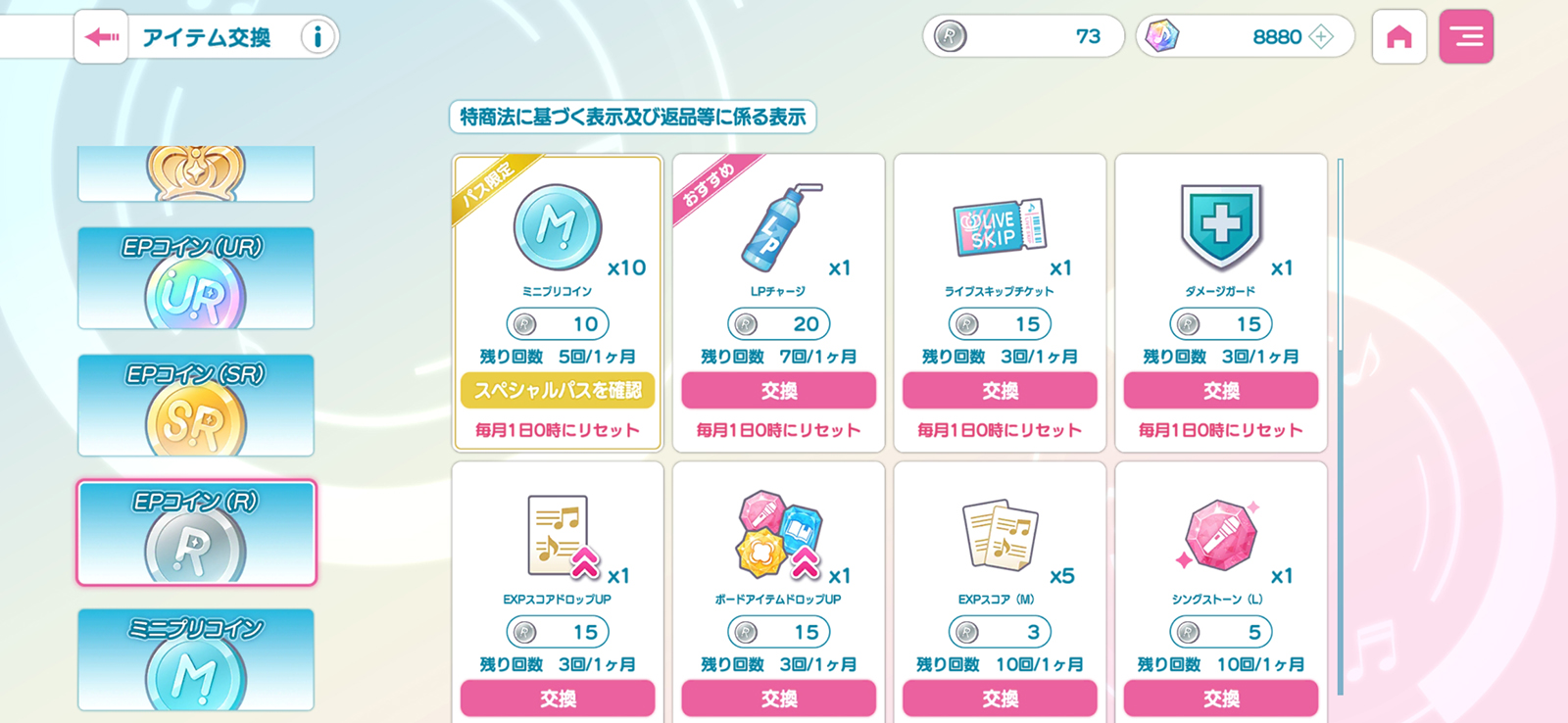1568x723 pixels.
Task: Exchange for ダメージガード
Action: click(1220, 390)
